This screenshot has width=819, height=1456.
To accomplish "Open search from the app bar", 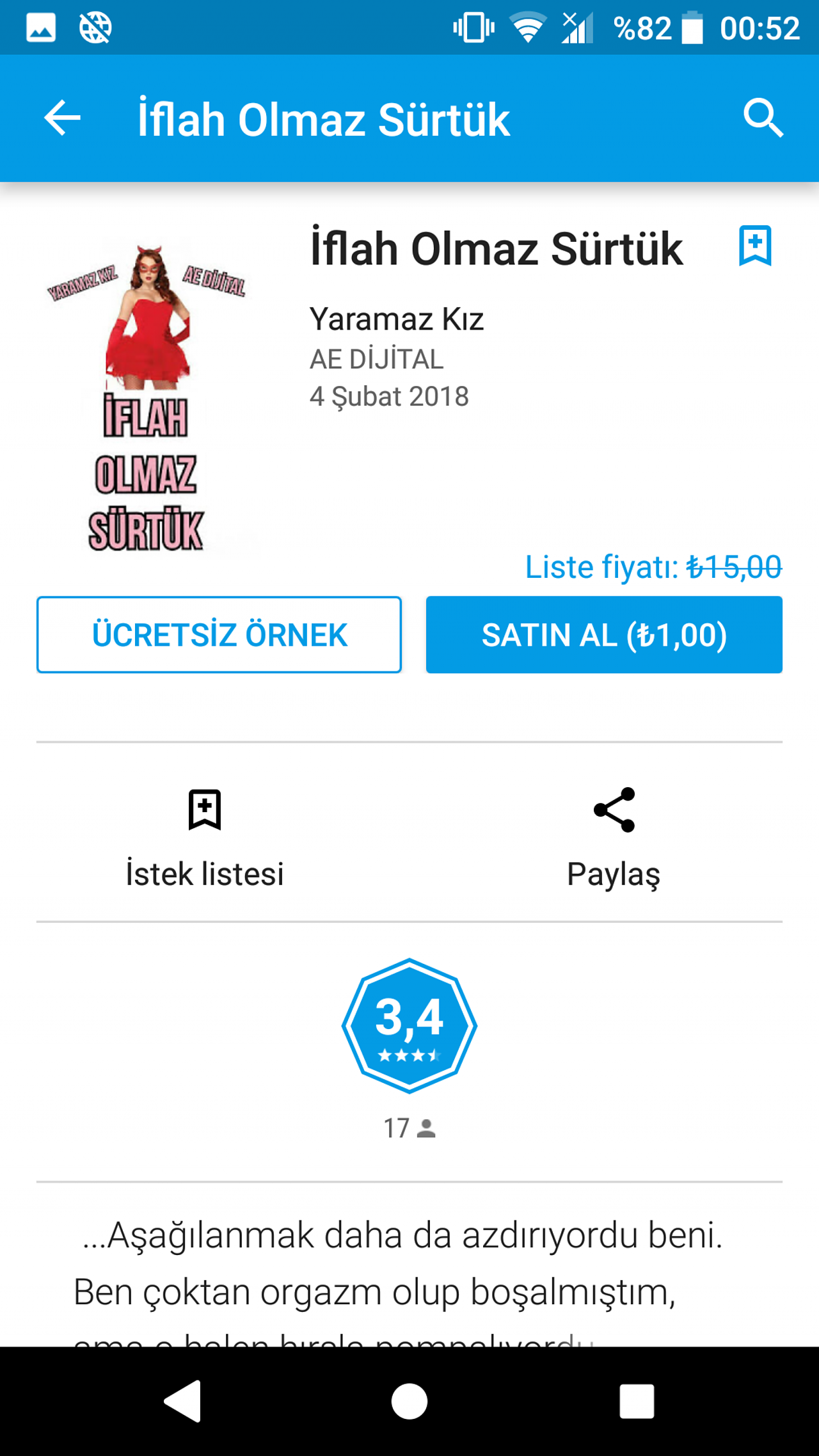I will click(x=763, y=118).
